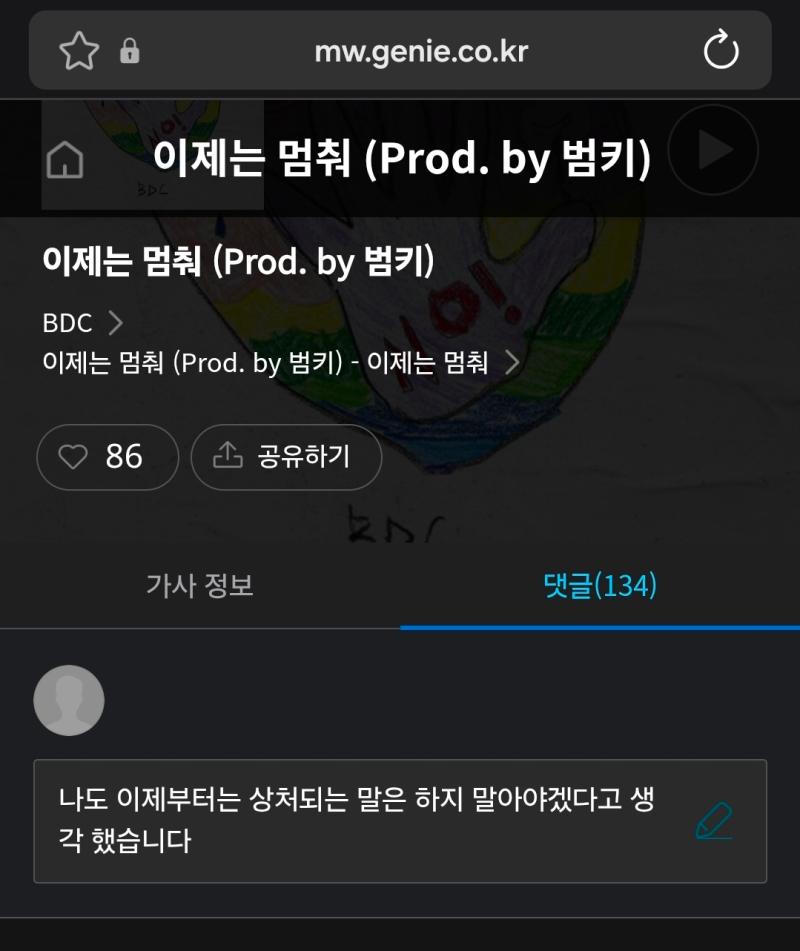Play the song 이제는 멈춰
The width and height of the screenshot is (800, 951).
(x=713, y=150)
